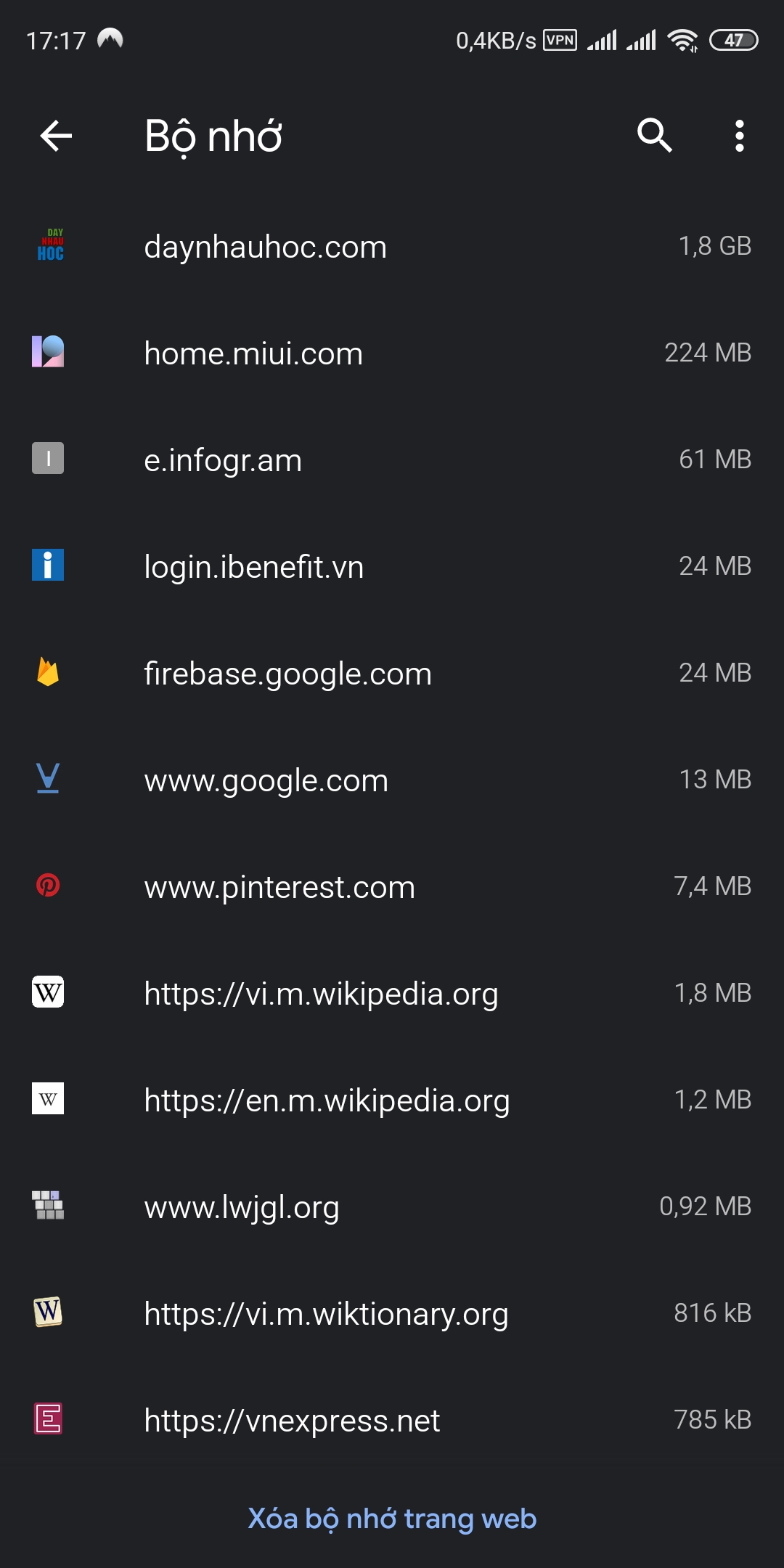Open the three-dot overflow menu
The width and height of the screenshot is (784, 1568).
pos(739,136)
